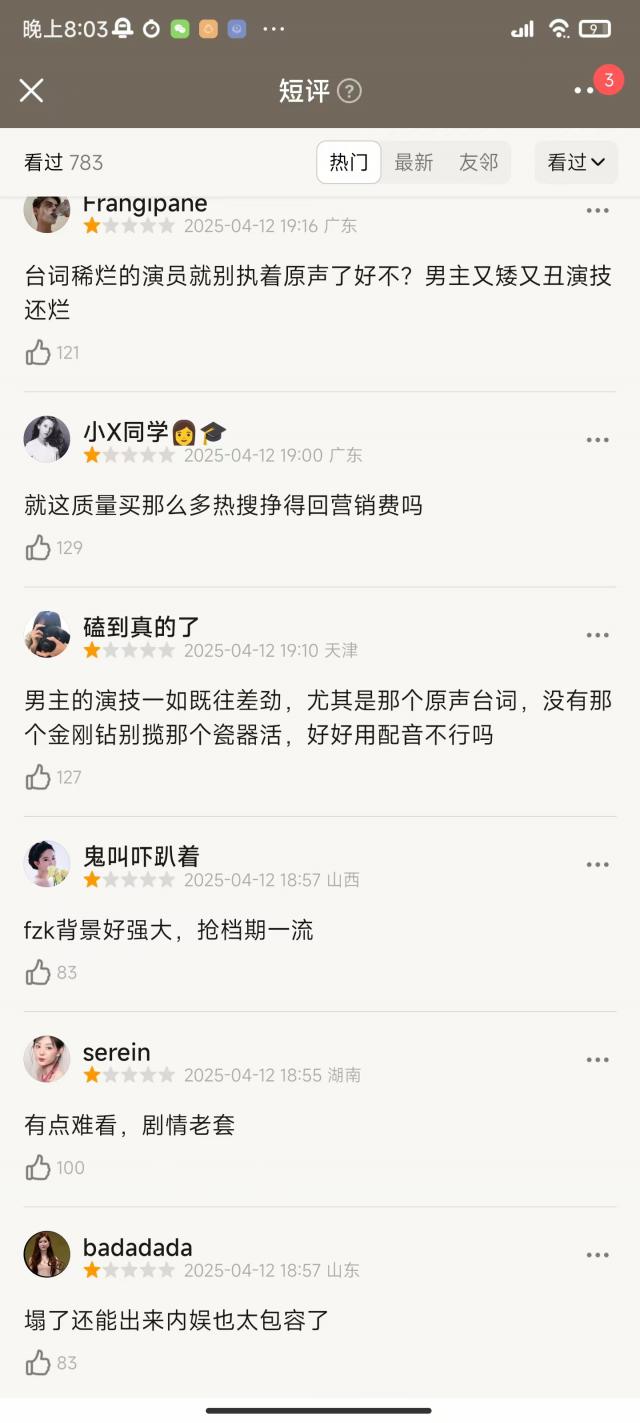The height and width of the screenshot is (1423, 640).
Task: View badadada's profile avatar
Action: pyautogui.click(x=47, y=1254)
